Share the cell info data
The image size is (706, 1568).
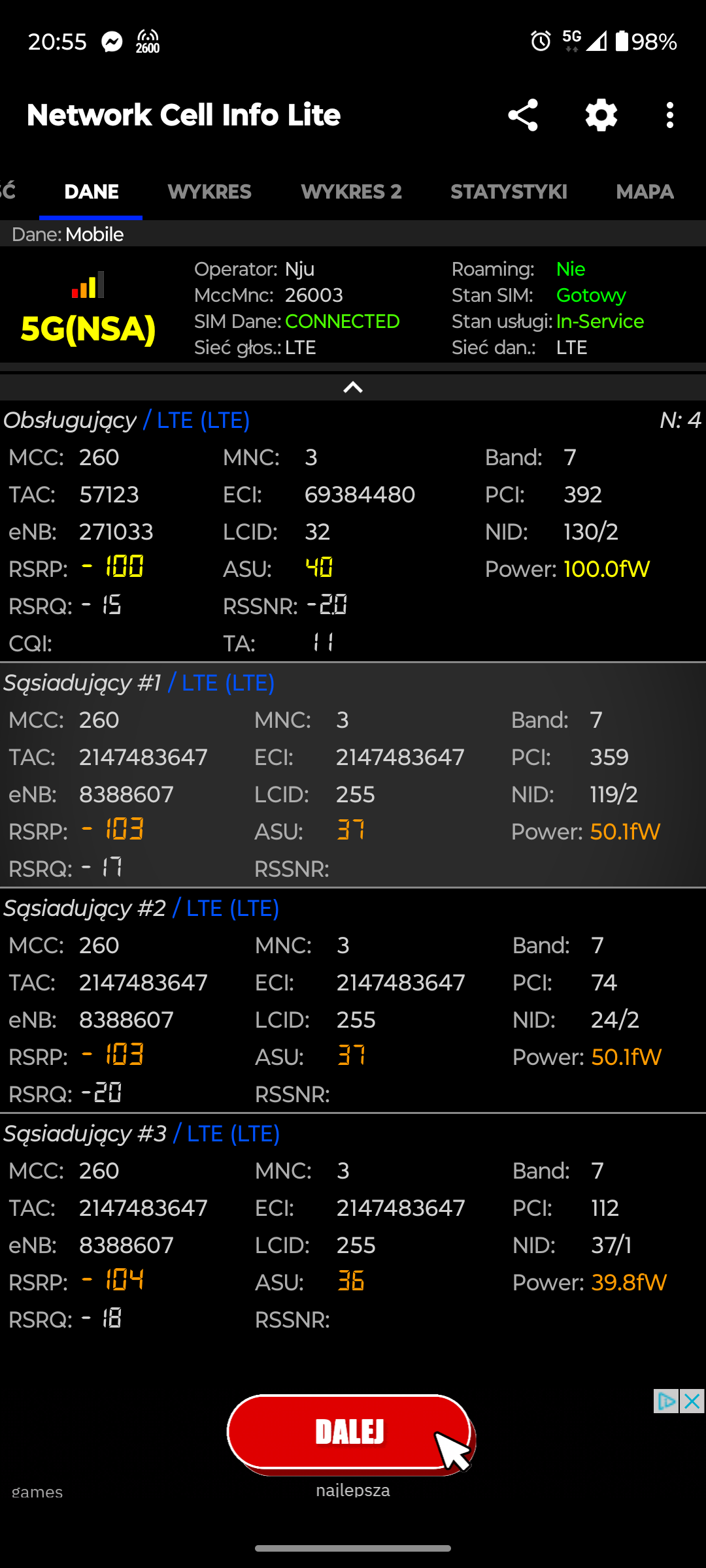pyautogui.click(x=523, y=116)
